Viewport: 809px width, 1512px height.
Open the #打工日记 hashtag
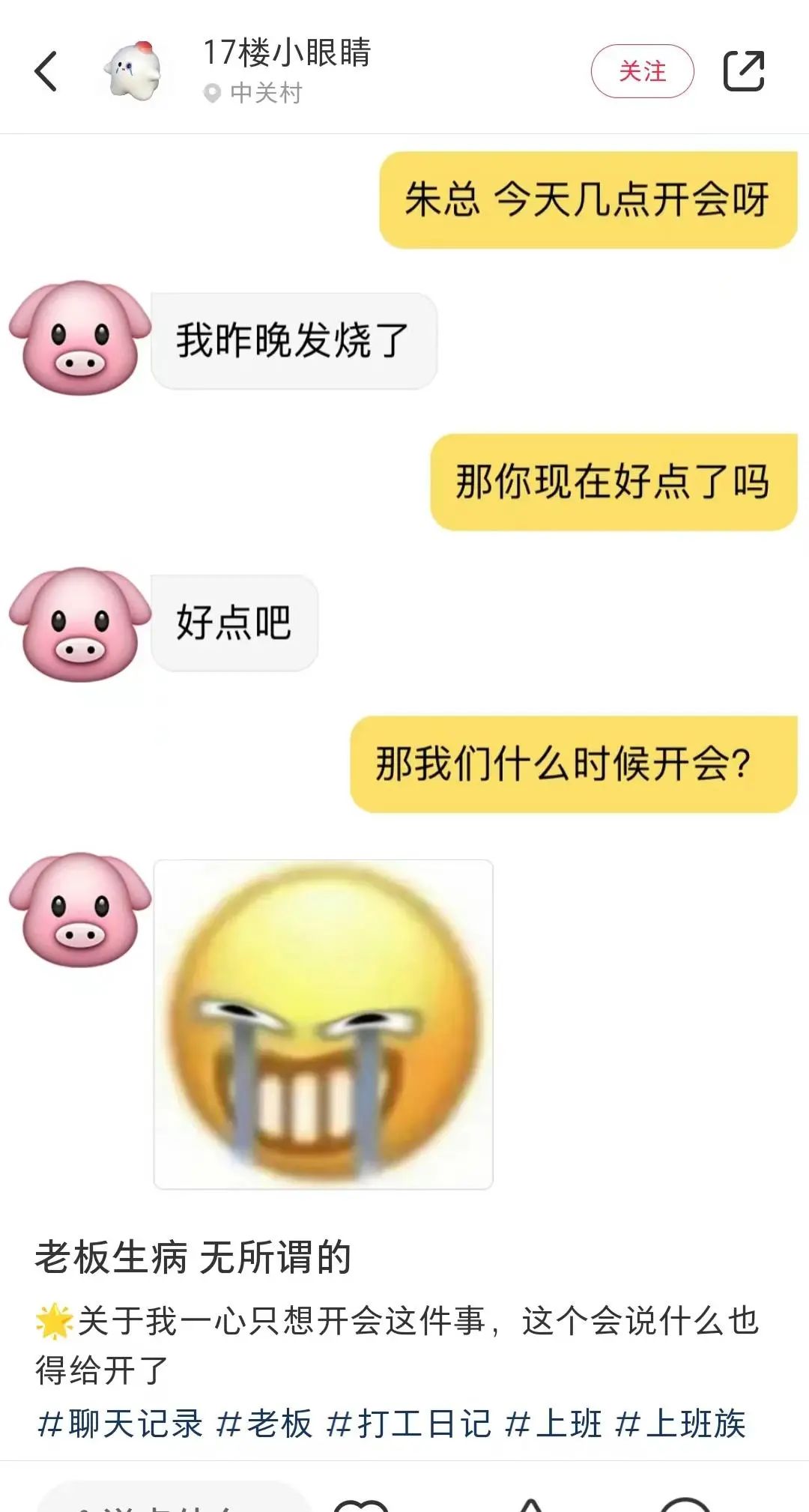(x=409, y=1424)
